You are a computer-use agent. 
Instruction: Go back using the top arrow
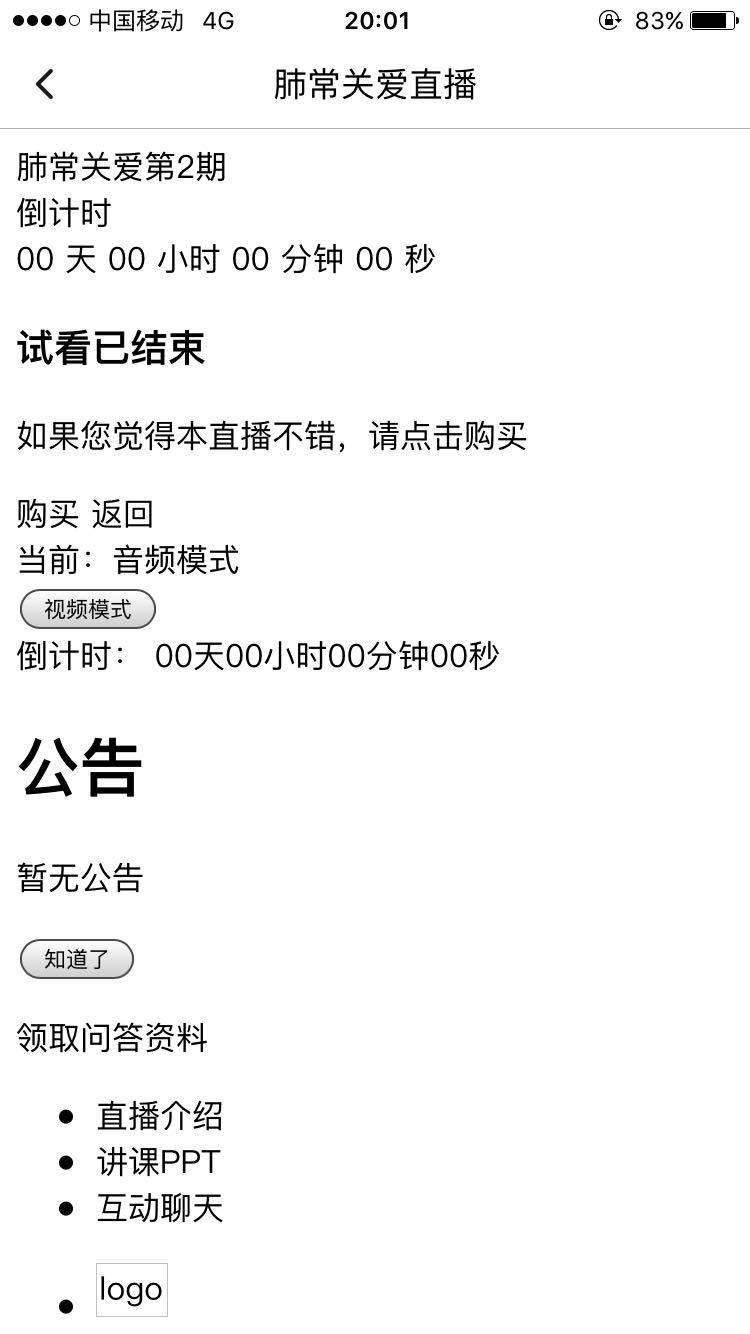pyautogui.click(x=44, y=85)
